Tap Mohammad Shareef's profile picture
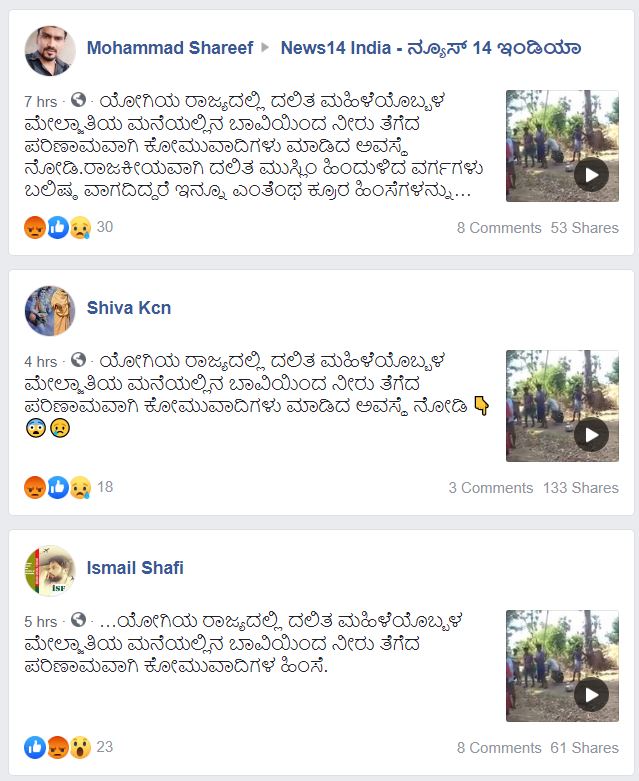Viewport: 639px width, 781px height. [x=49, y=50]
